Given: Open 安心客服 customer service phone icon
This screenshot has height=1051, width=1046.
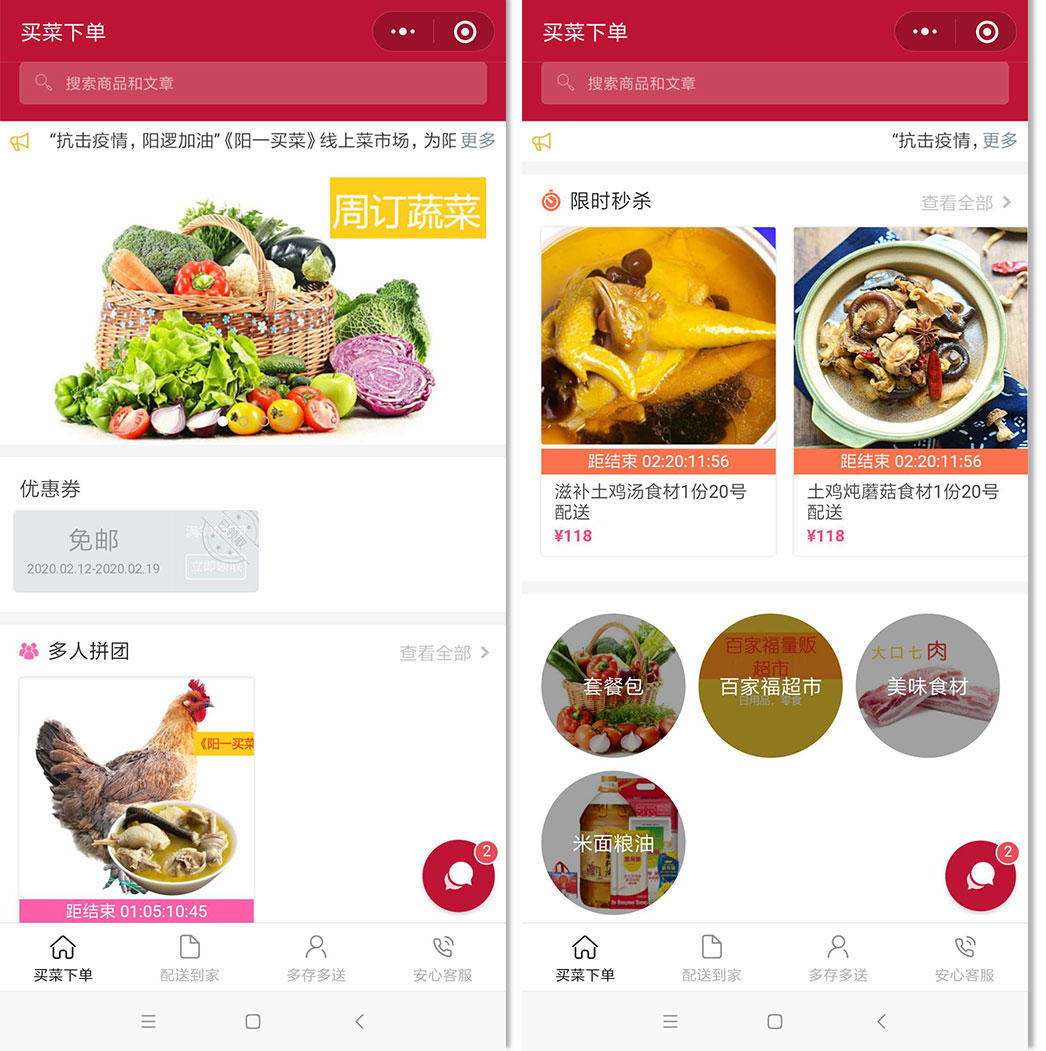Looking at the screenshot, I should [x=441, y=946].
